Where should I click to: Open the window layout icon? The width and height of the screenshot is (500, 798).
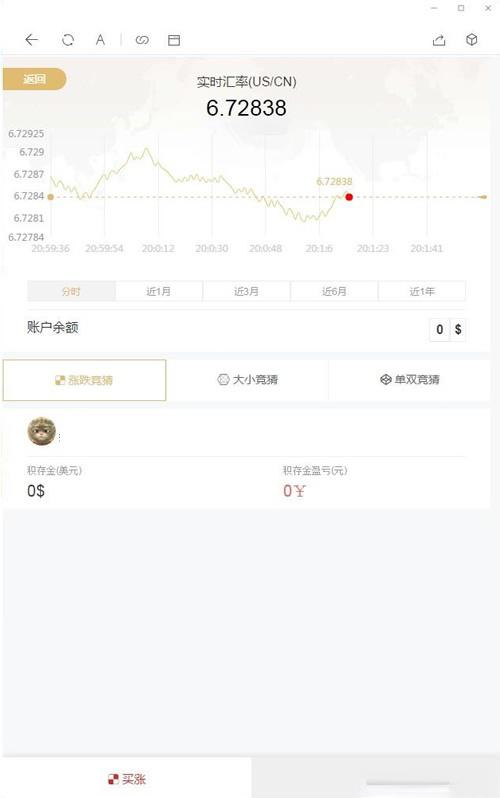coord(174,40)
